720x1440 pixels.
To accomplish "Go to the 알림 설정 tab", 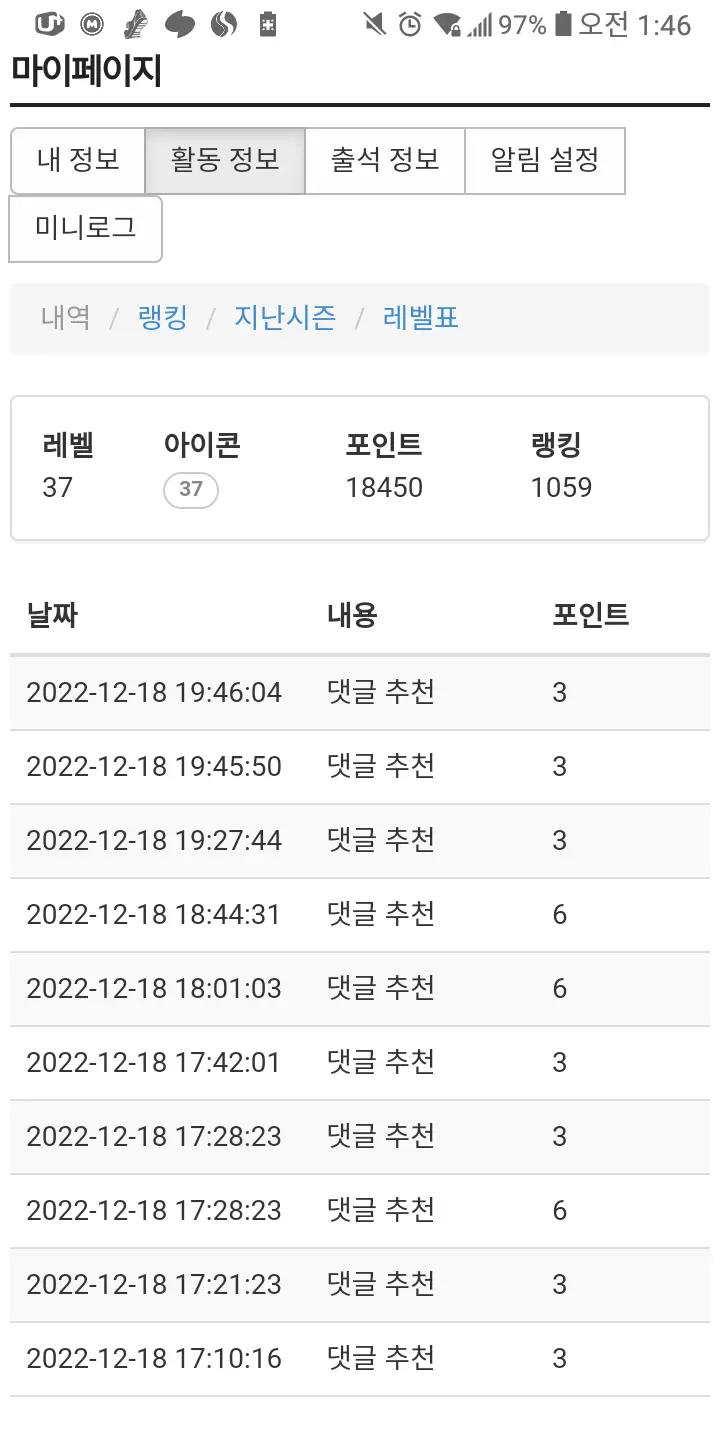I will tap(545, 160).
